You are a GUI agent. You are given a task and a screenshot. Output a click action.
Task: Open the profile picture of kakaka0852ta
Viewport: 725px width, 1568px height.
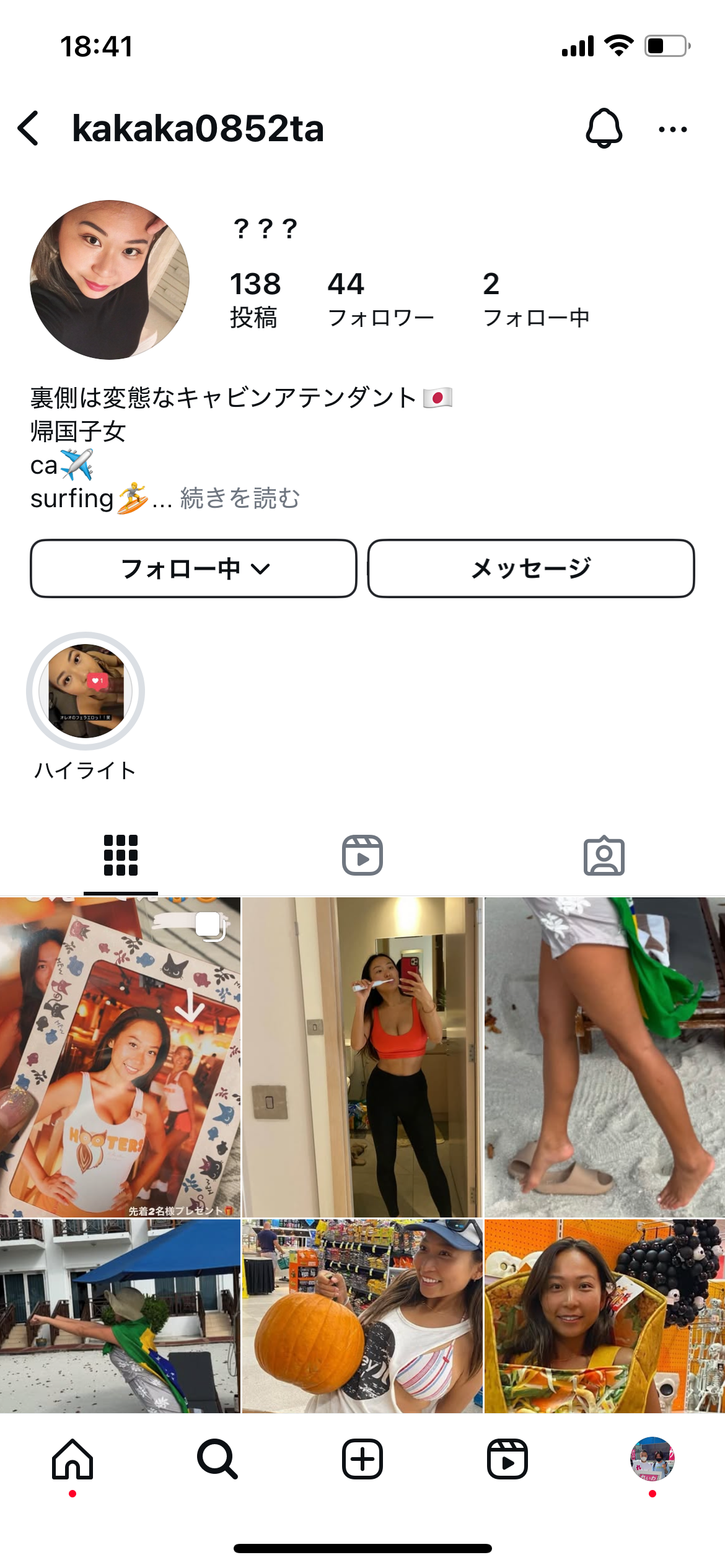click(109, 279)
